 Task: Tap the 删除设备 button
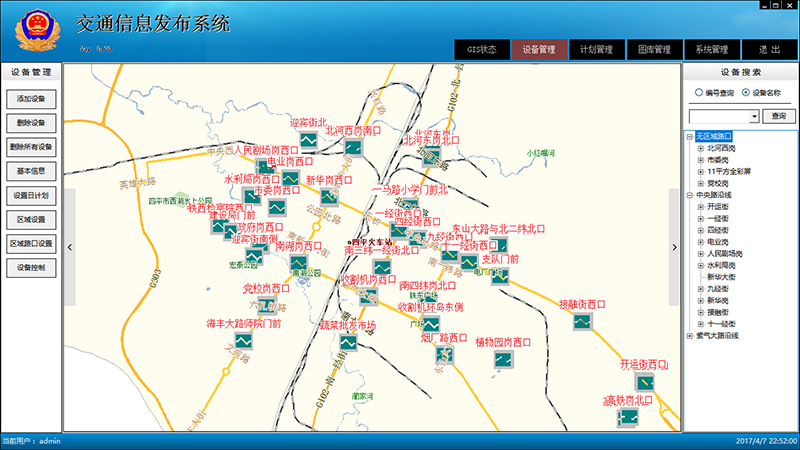(31, 123)
